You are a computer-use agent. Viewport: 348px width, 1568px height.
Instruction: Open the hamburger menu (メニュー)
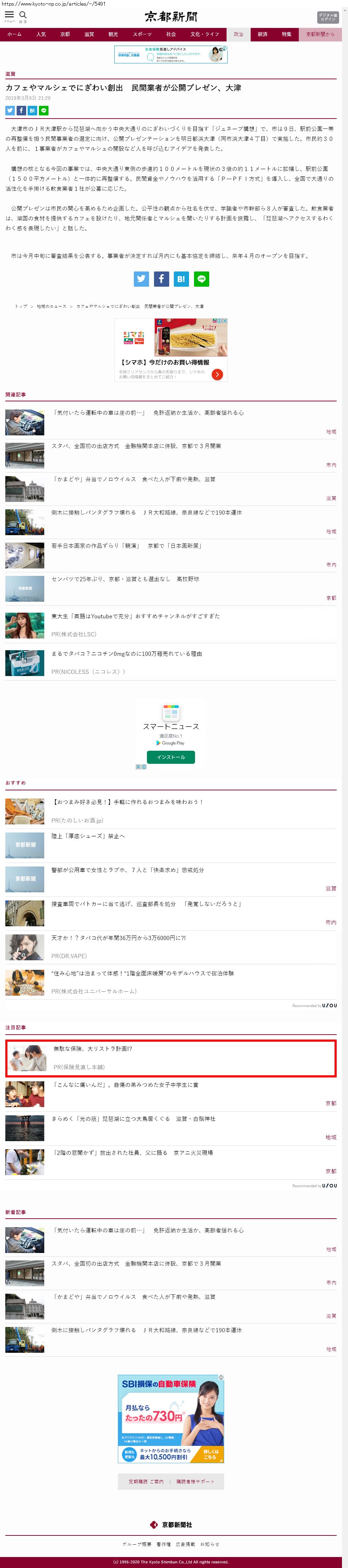9,15
